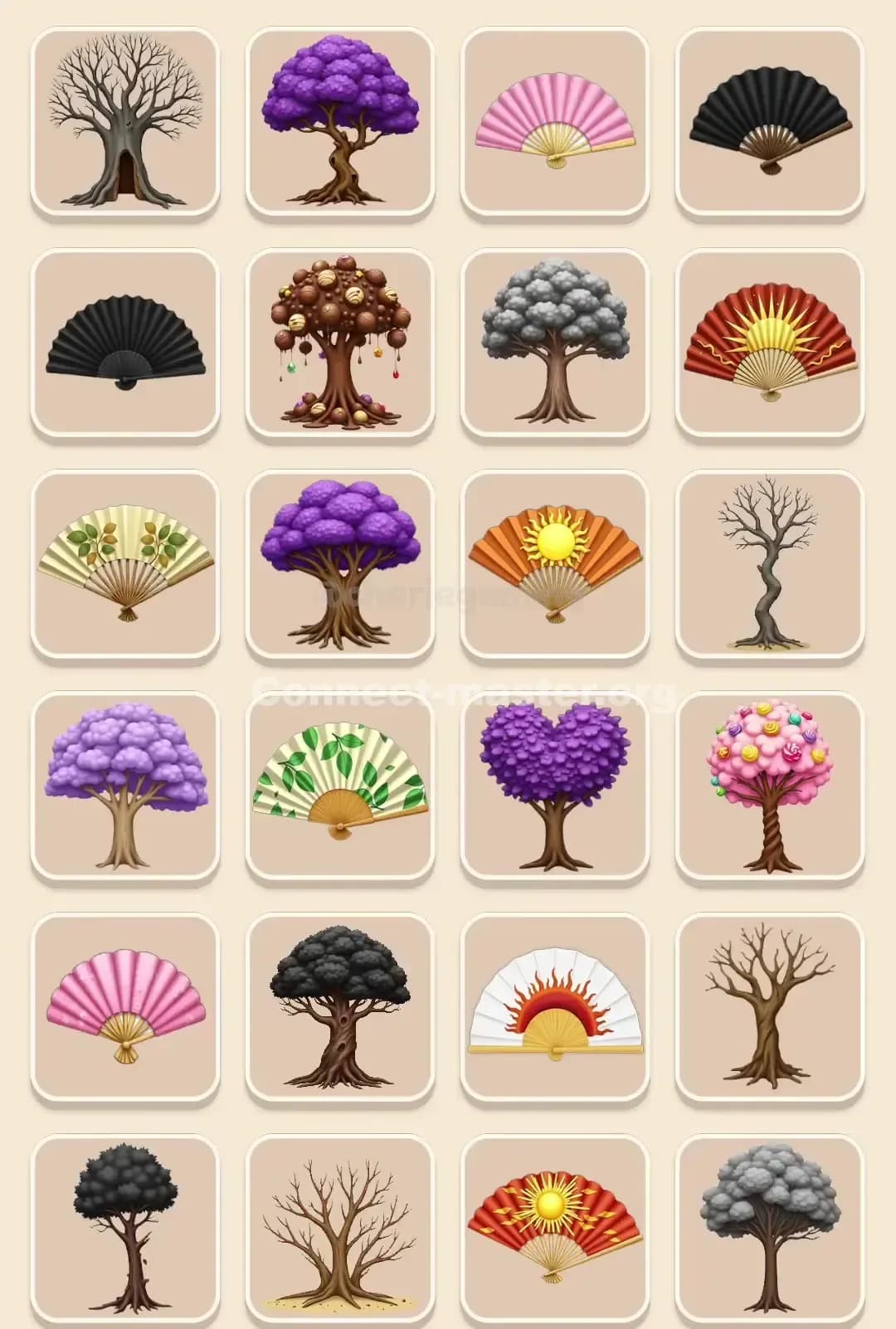The height and width of the screenshot is (1329, 896).
Task: Pick the cream fan with large green leaves
Action: tap(340, 786)
